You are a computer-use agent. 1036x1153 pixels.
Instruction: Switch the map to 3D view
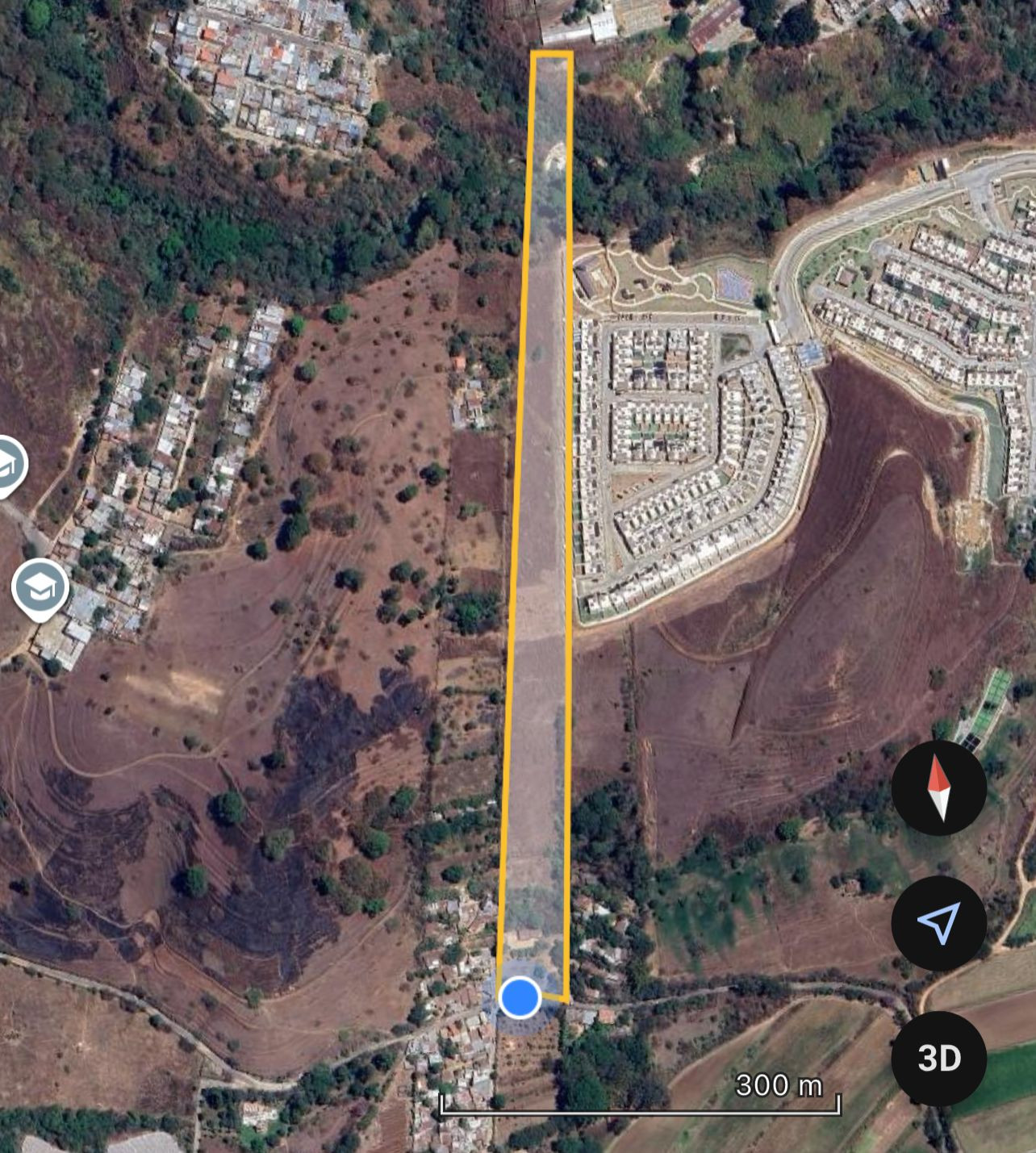[938, 1058]
